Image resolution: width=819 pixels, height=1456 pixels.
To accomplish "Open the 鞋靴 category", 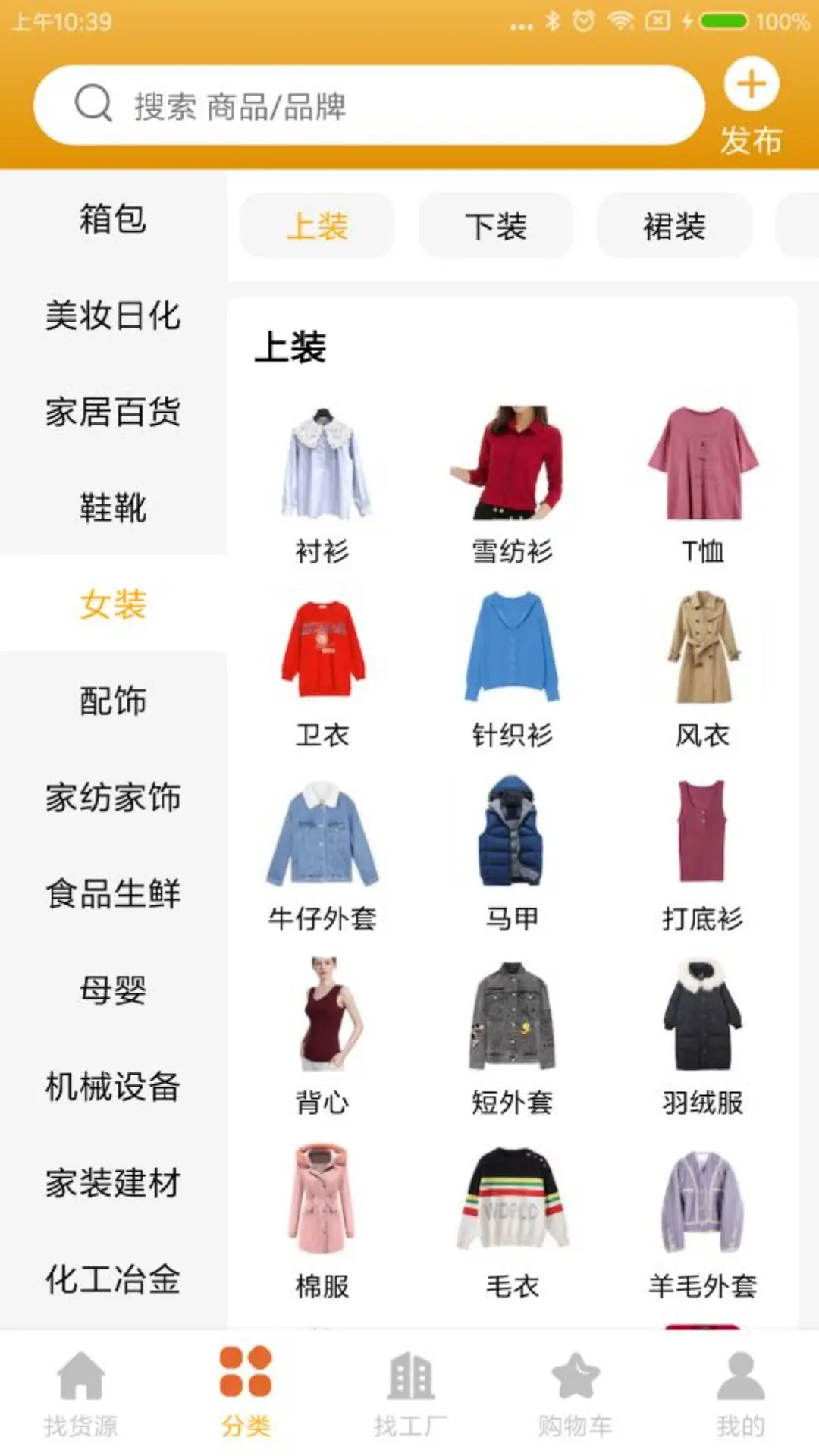I will 113,509.
